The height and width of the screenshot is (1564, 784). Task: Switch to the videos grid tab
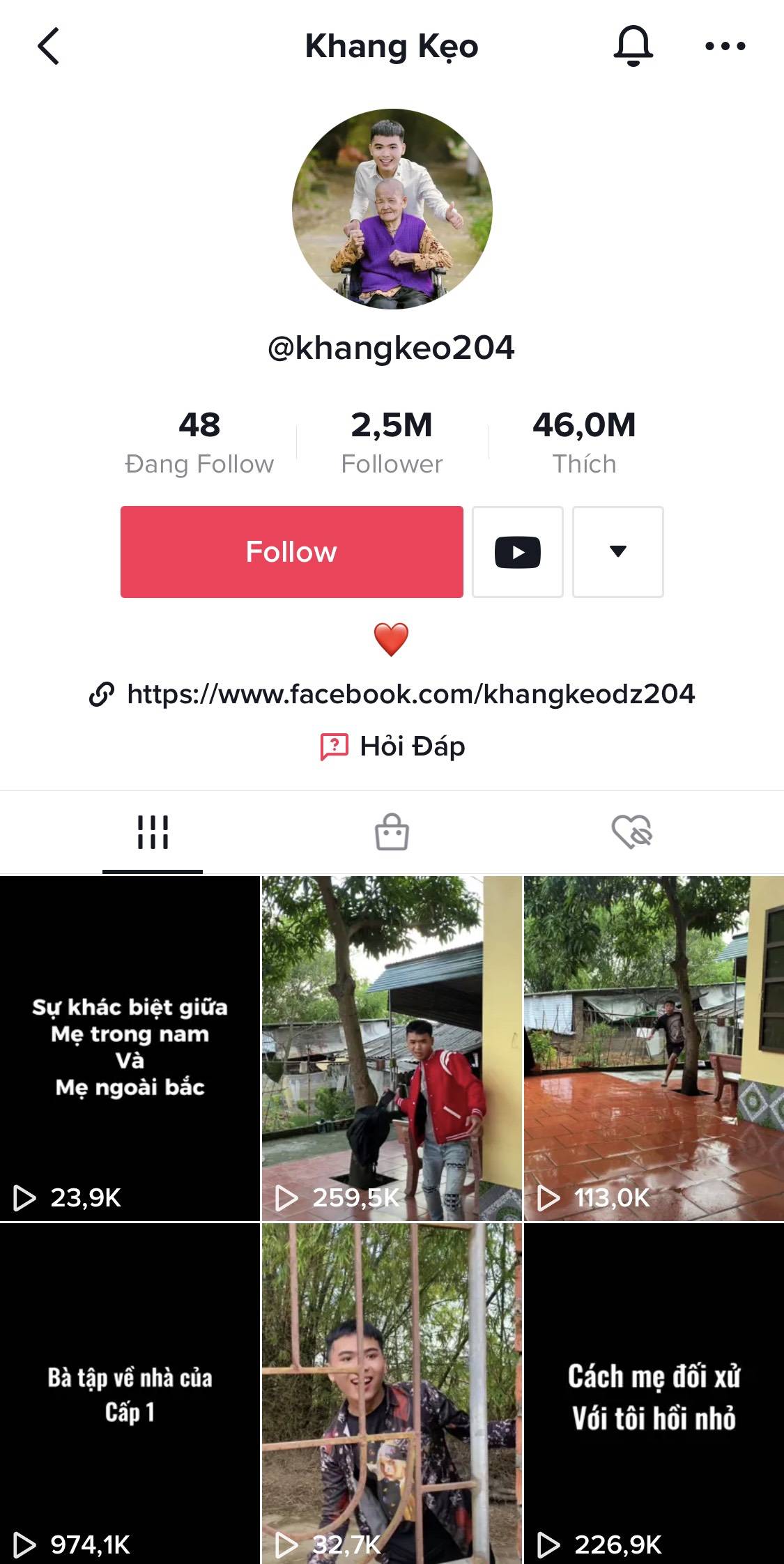[x=153, y=832]
